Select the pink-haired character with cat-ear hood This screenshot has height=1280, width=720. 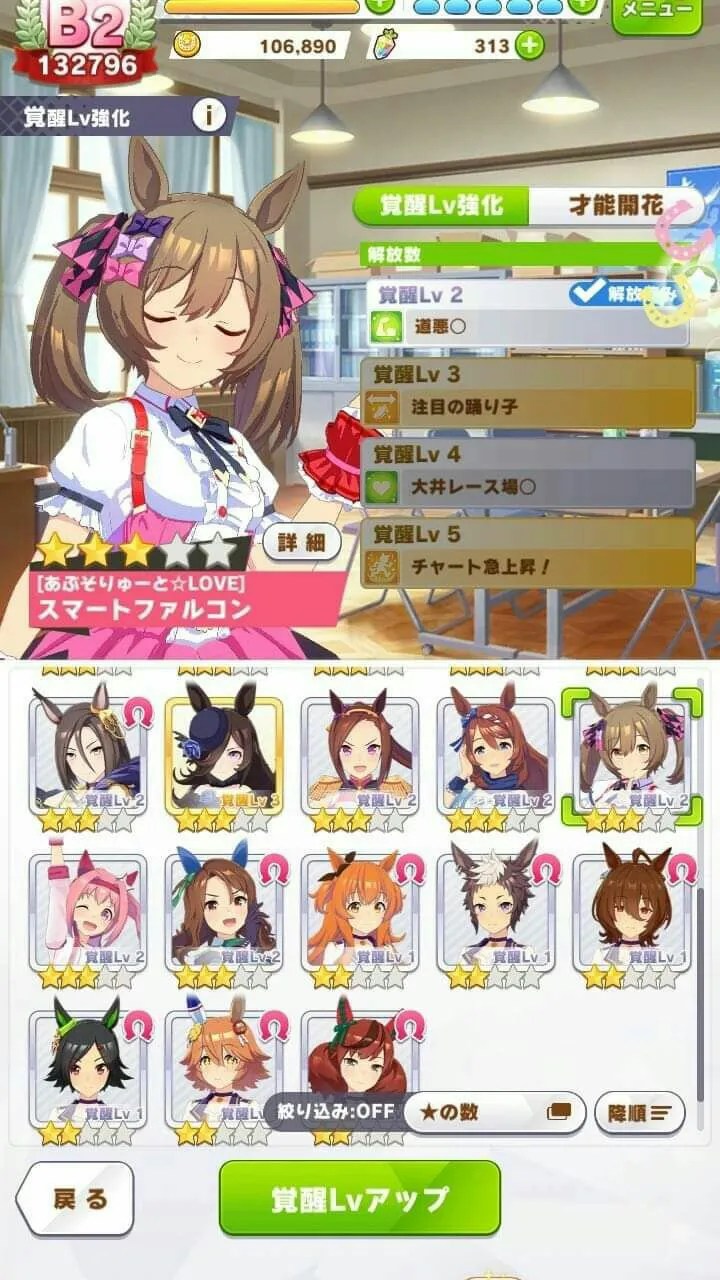[x=88, y=915]
